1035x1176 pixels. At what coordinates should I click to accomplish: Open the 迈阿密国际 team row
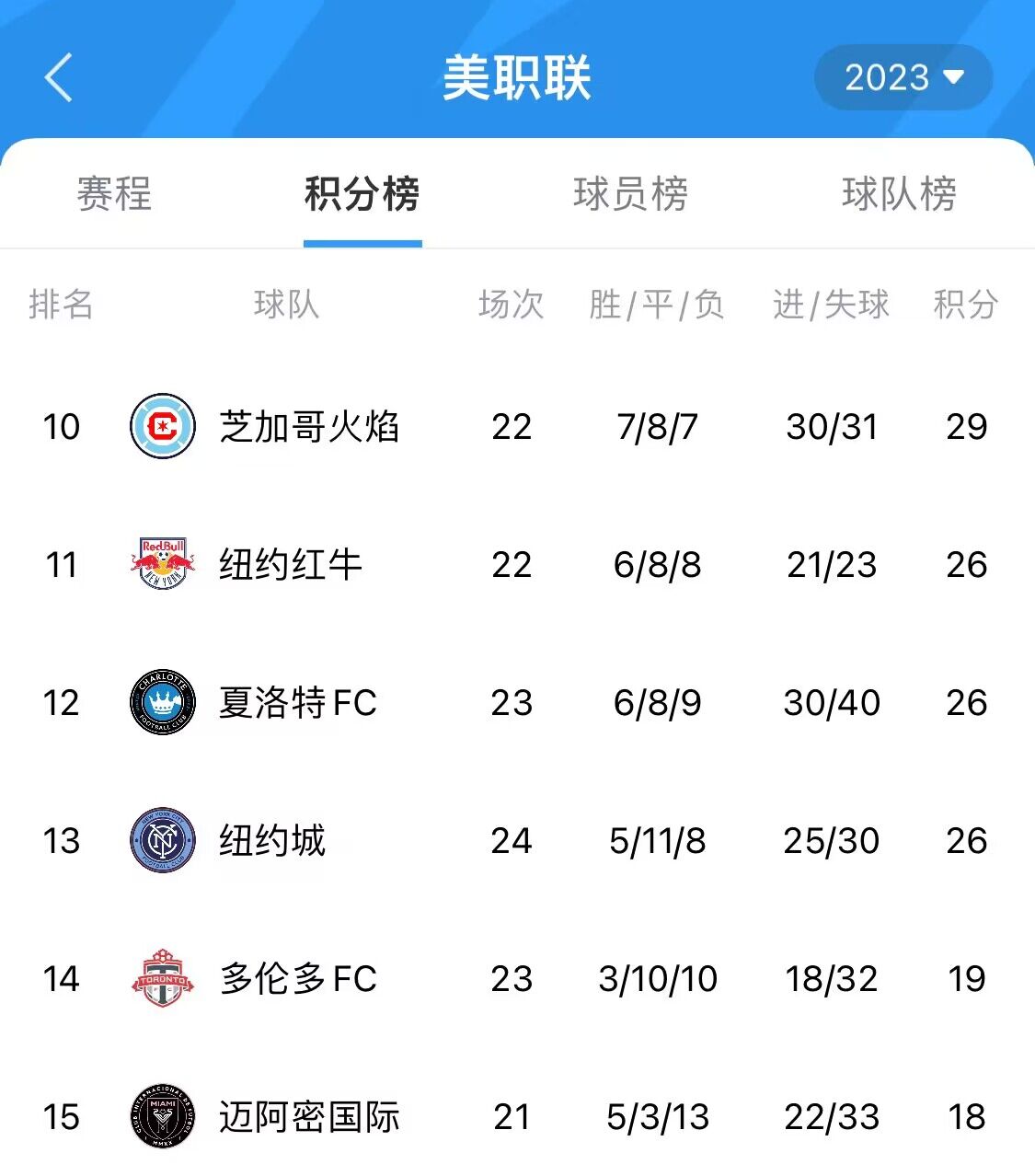click(x=309, y=1117)
